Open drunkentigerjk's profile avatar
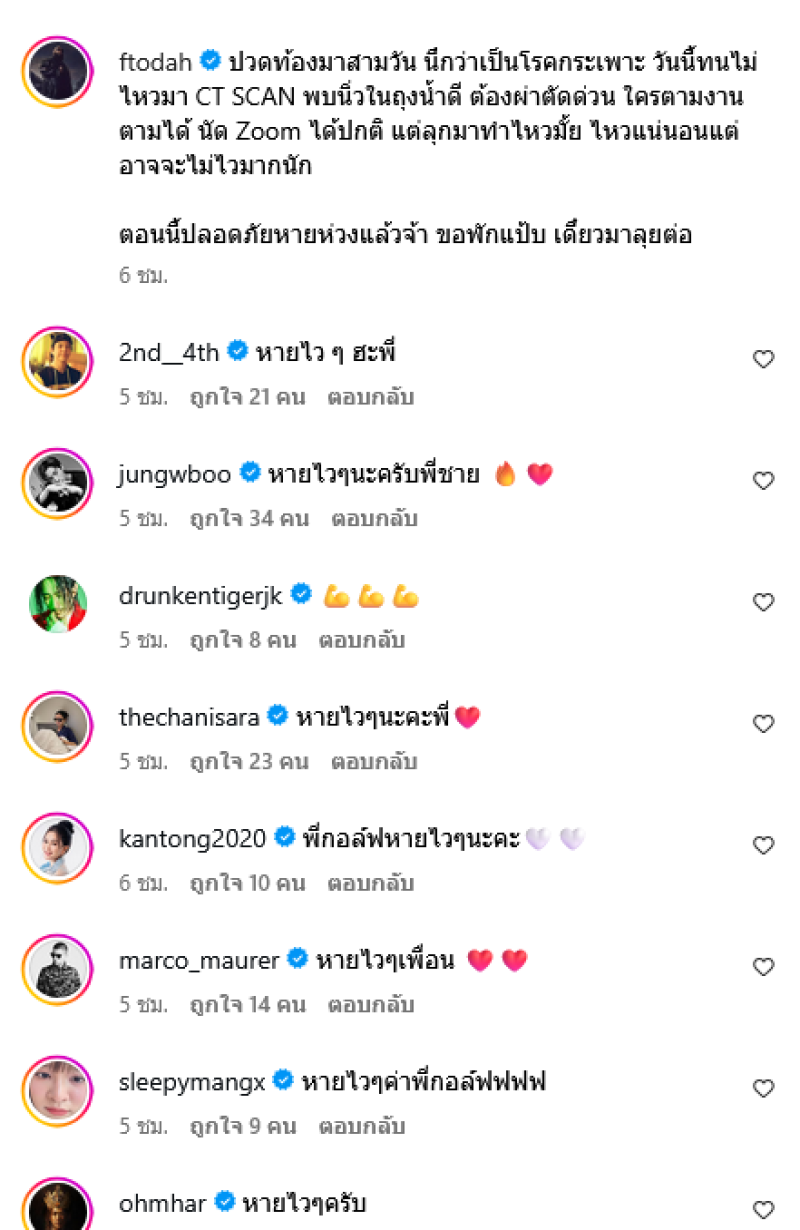Screen dimensions: 800x1230 [x=57, y=604]
